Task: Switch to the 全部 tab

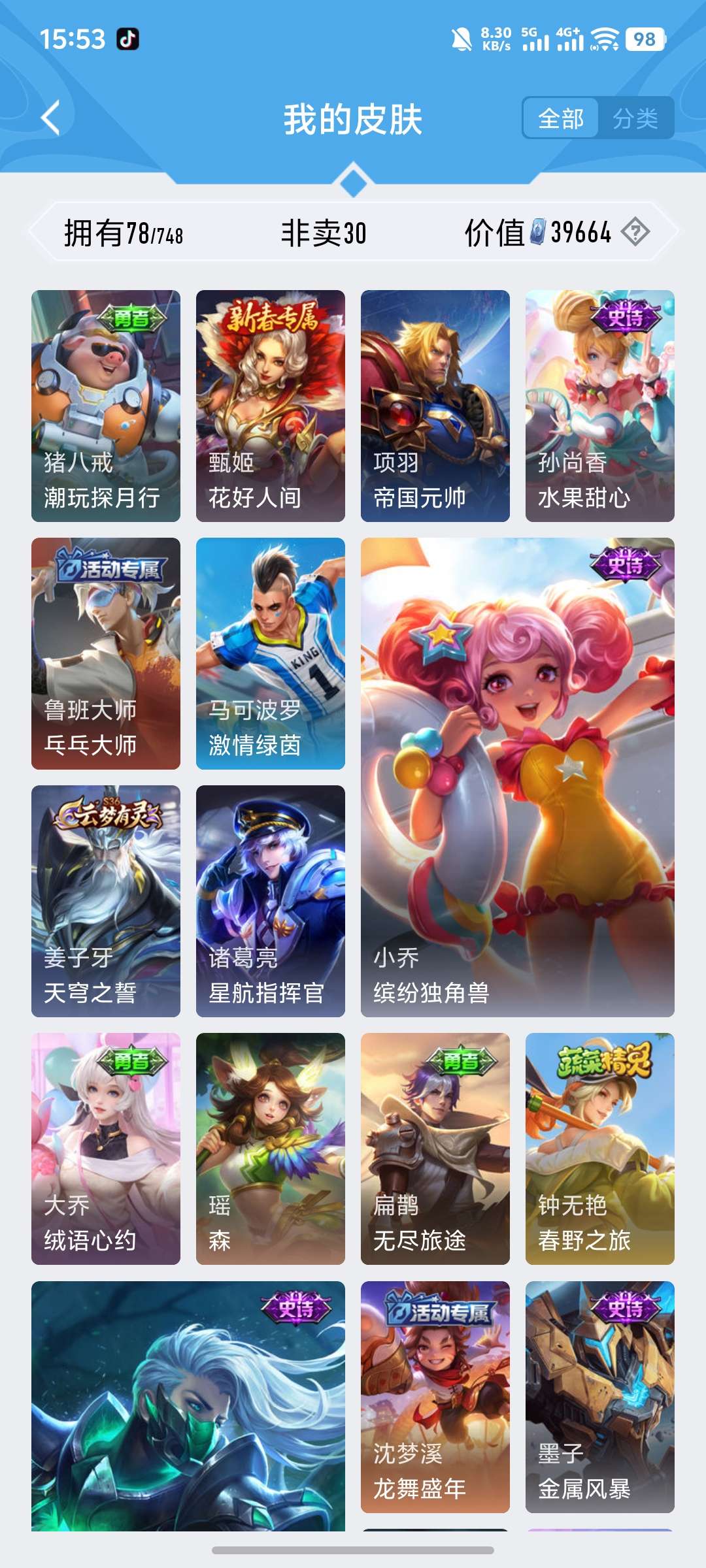Action: (561, 118)
